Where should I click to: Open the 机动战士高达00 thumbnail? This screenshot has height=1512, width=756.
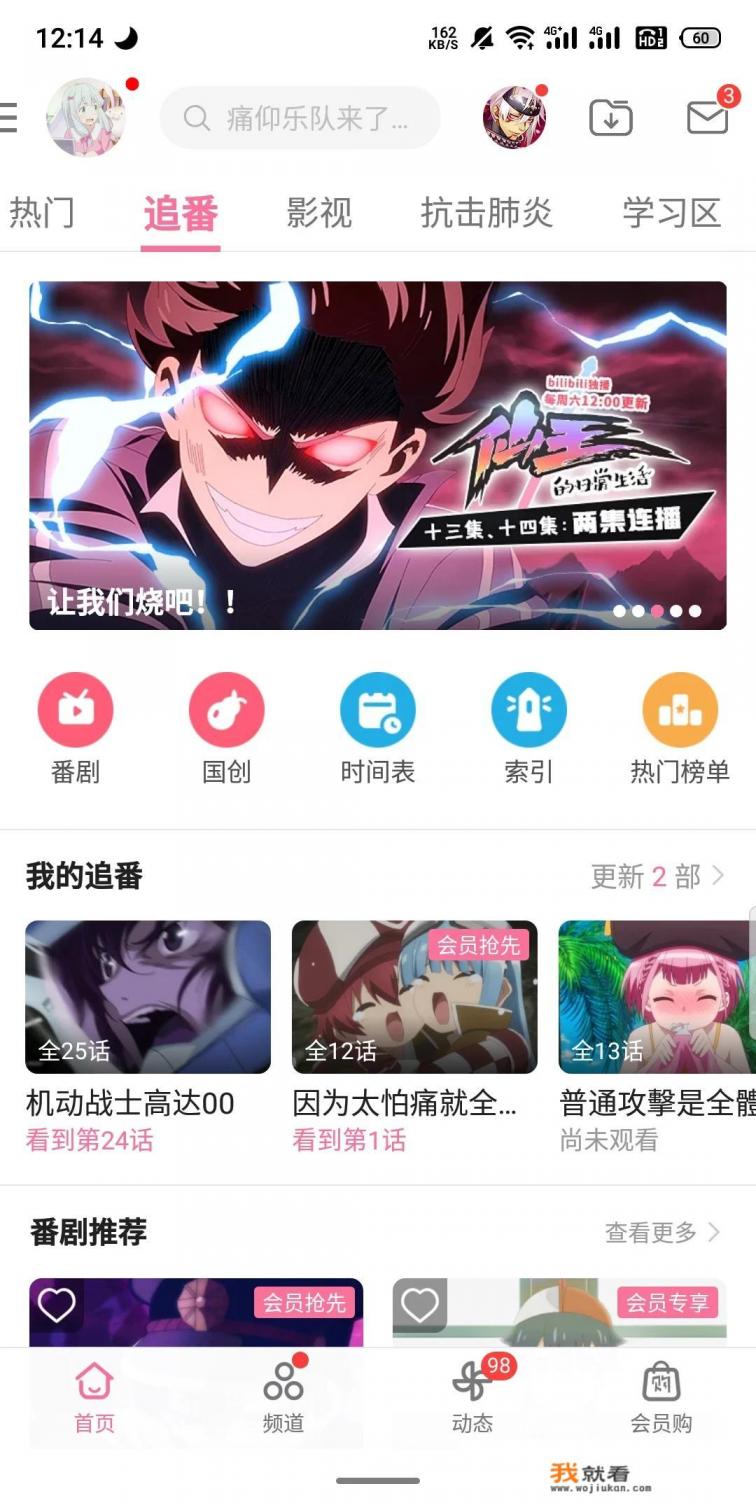click(146, 996)
